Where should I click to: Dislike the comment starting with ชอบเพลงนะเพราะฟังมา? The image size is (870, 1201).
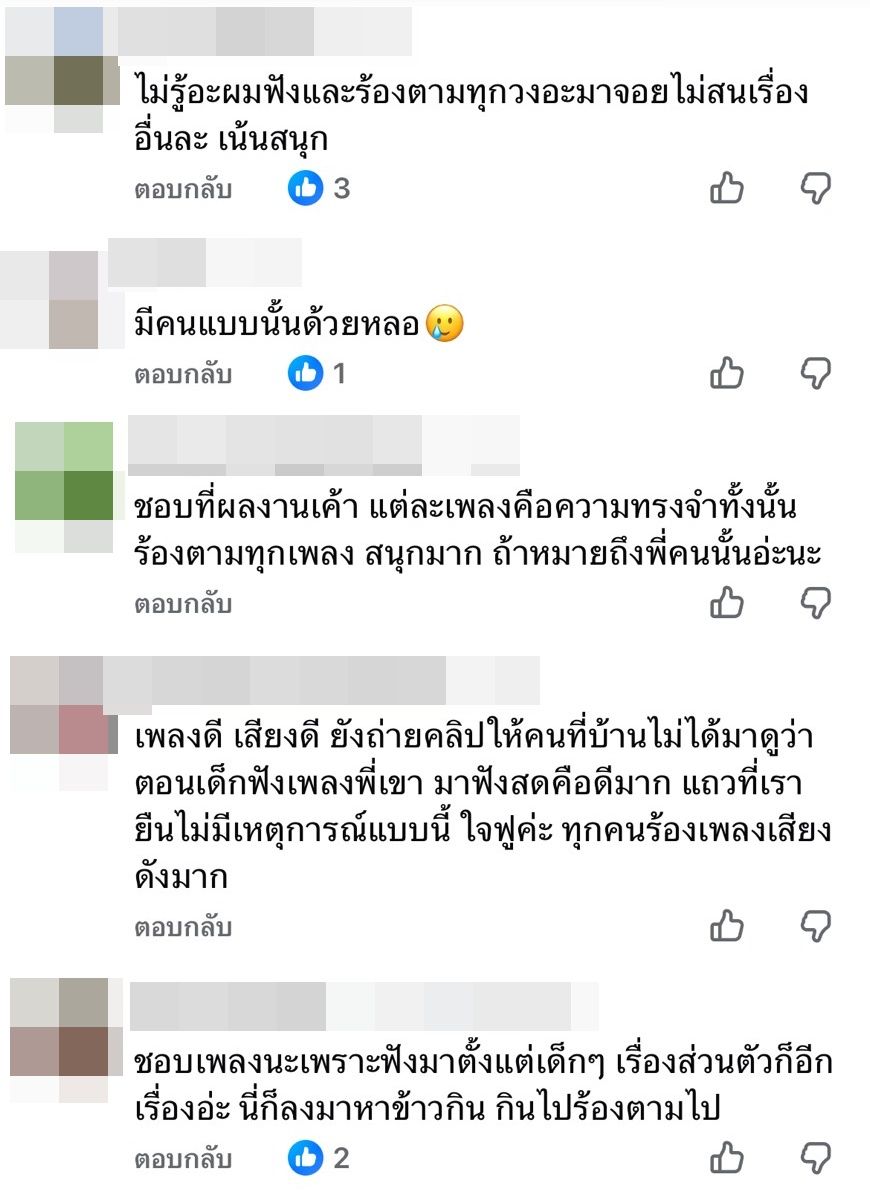point(816,1159)
